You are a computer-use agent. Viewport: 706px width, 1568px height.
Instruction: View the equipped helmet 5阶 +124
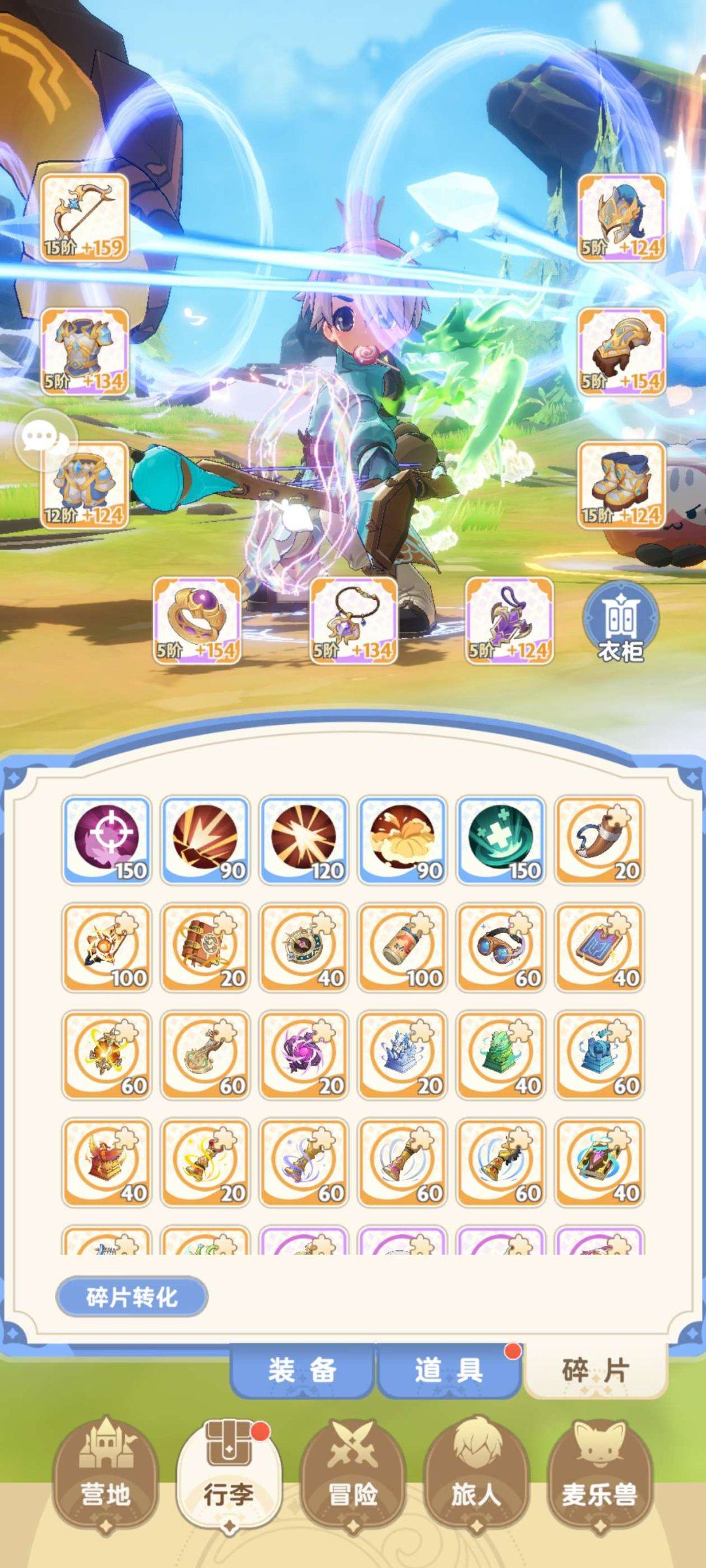[622, 218]
